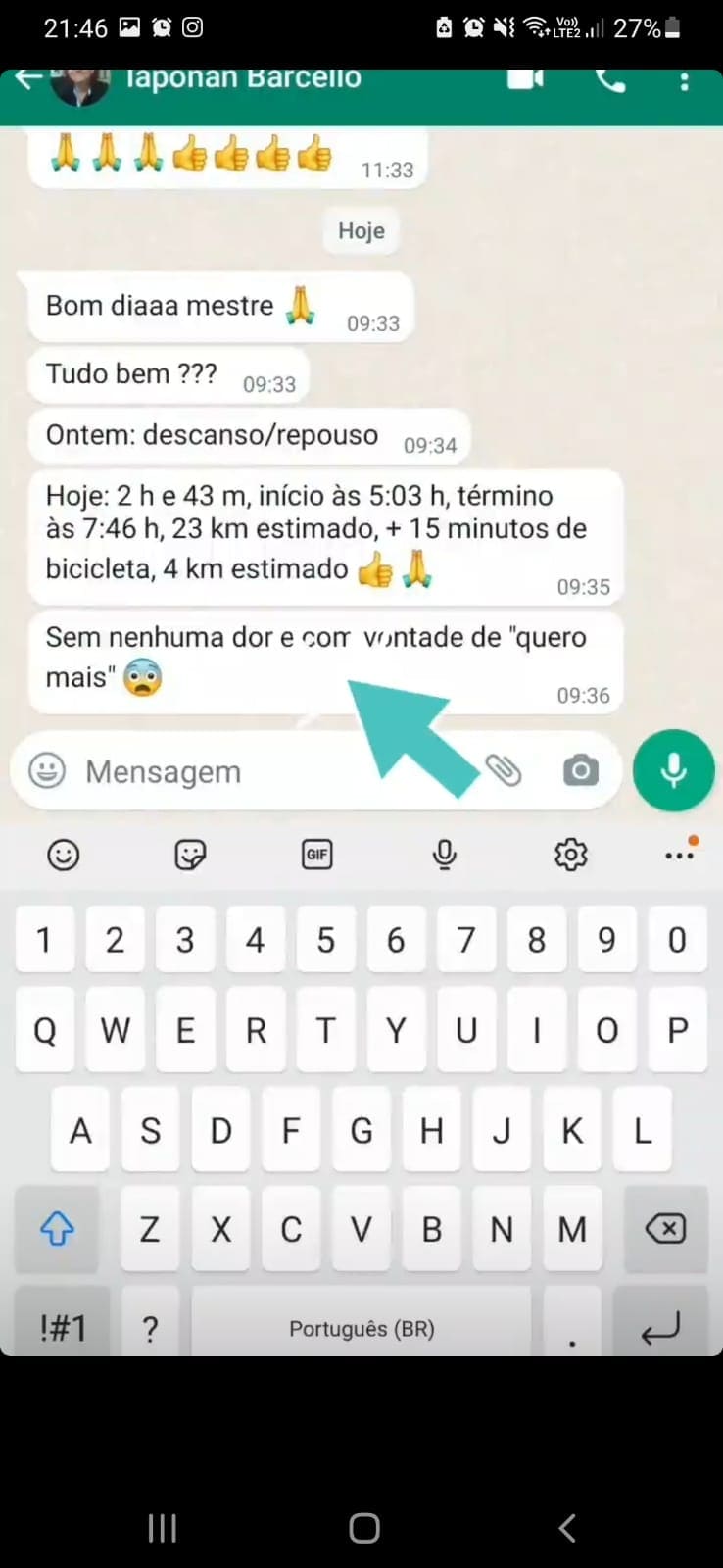Open emoji picker in message box

point(47,771)
